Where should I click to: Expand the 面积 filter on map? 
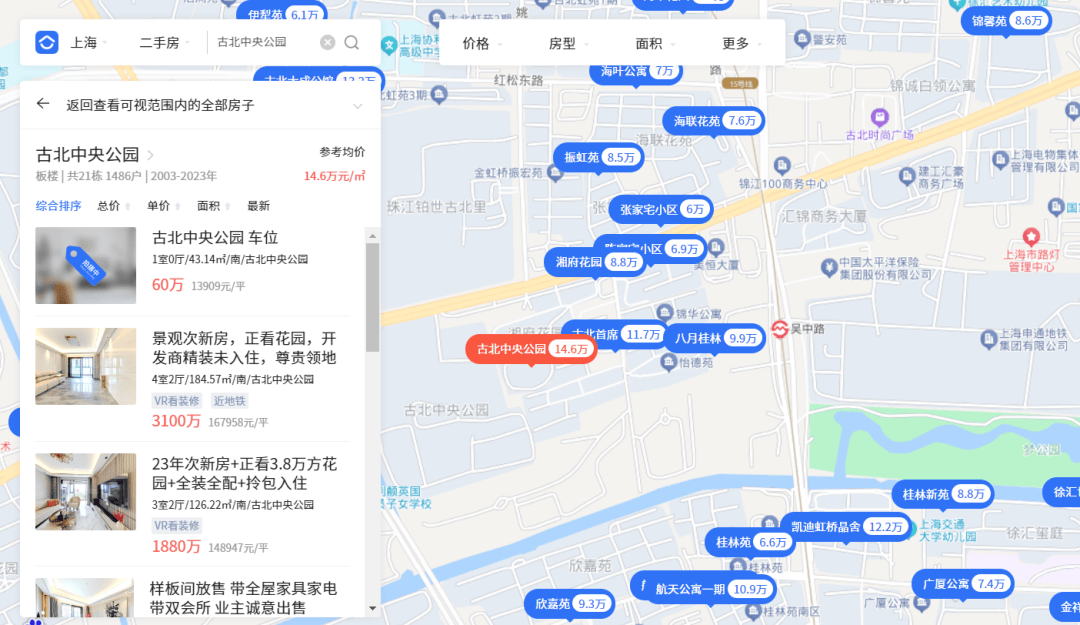(654, 44)
